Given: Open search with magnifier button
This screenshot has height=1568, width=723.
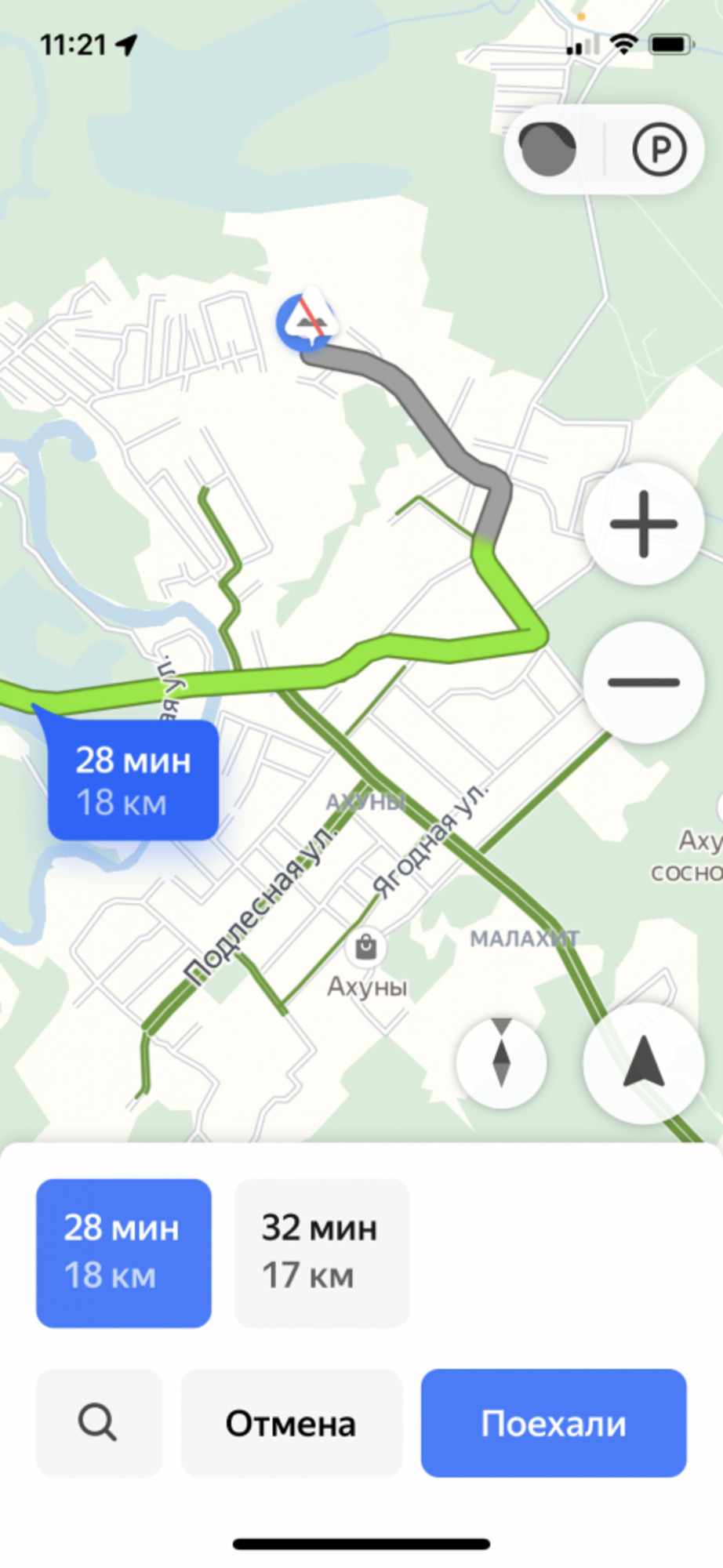Looking at the screenshot, I should click(98, 1422).
